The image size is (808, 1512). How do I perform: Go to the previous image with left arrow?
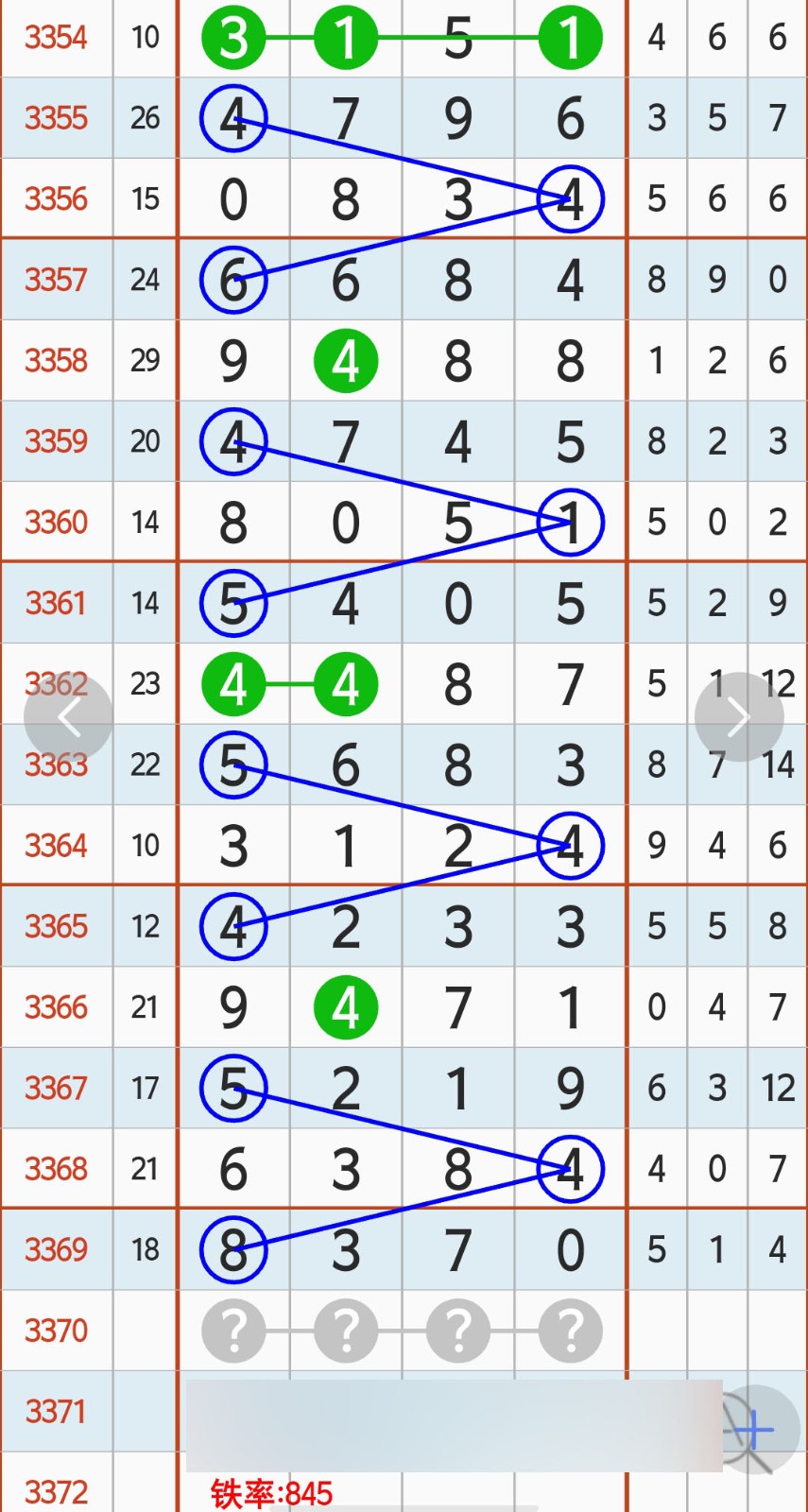click(68, 717)
